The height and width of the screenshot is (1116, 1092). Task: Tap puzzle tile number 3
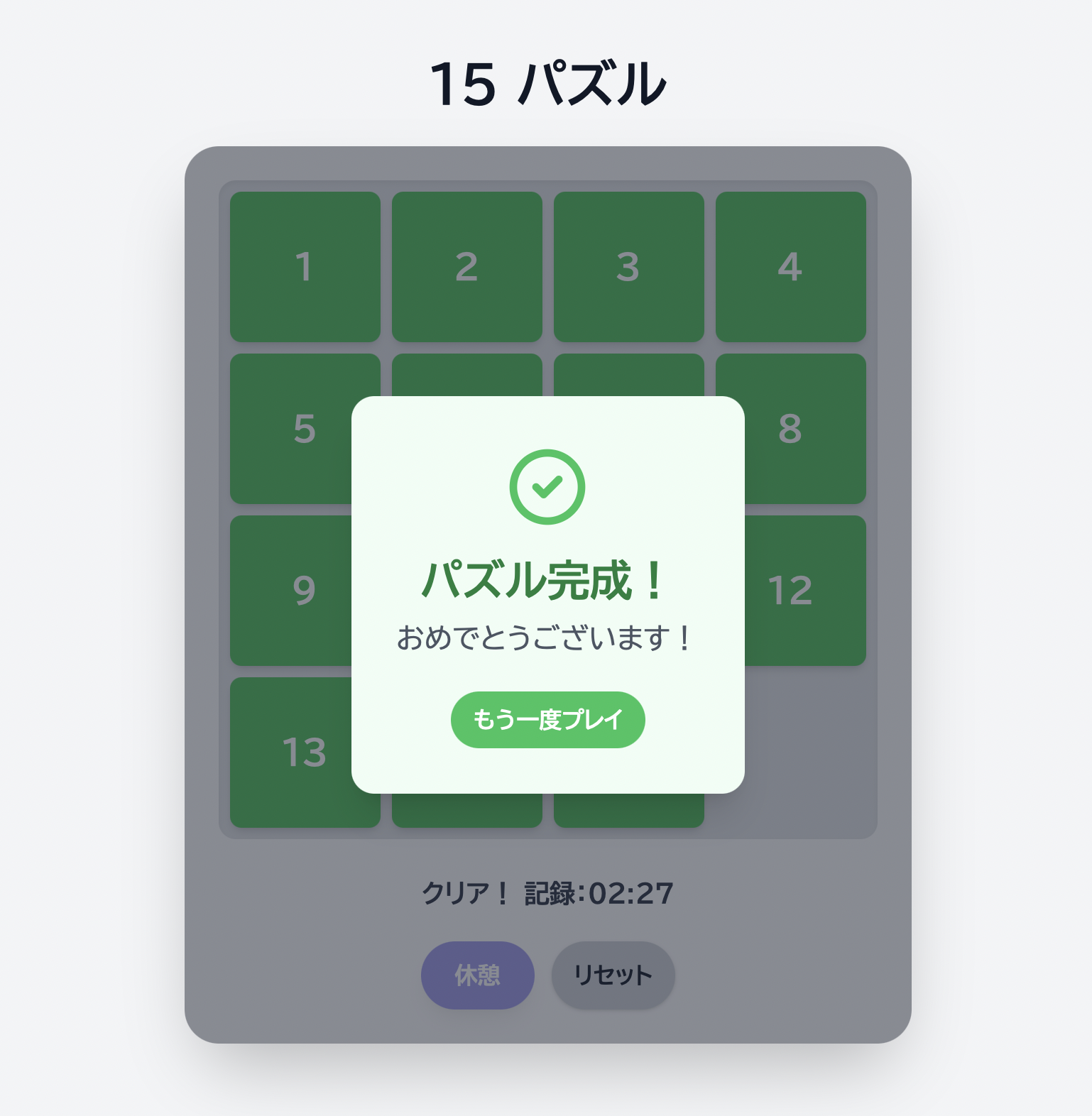pos(628,266)
